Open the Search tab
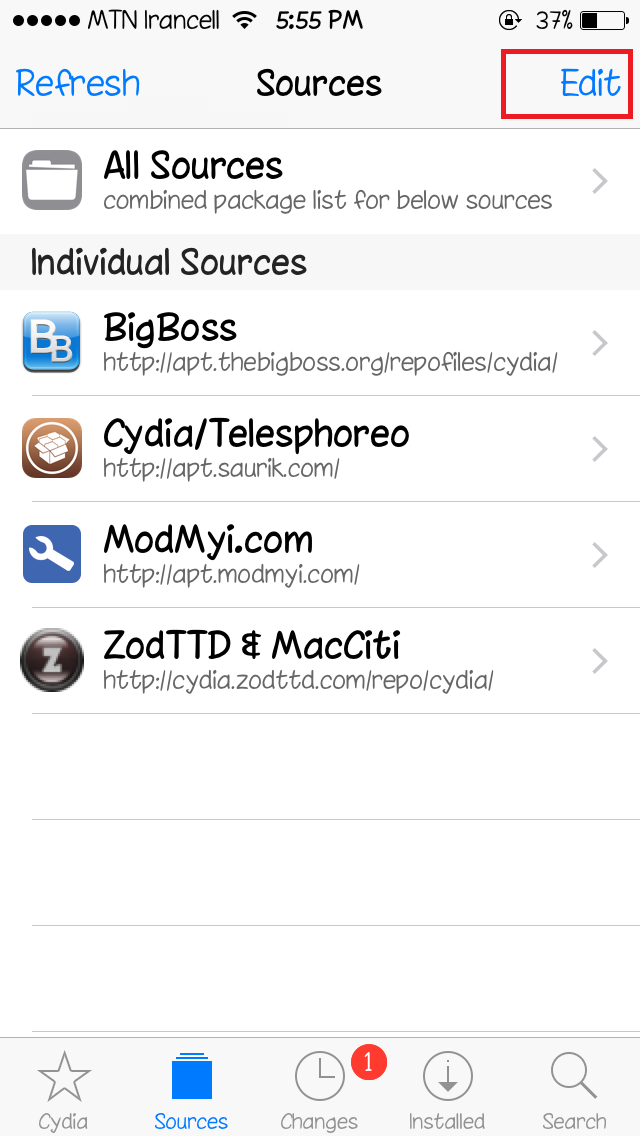This screenshot has height=1136, width=640. click(574, 1090)
